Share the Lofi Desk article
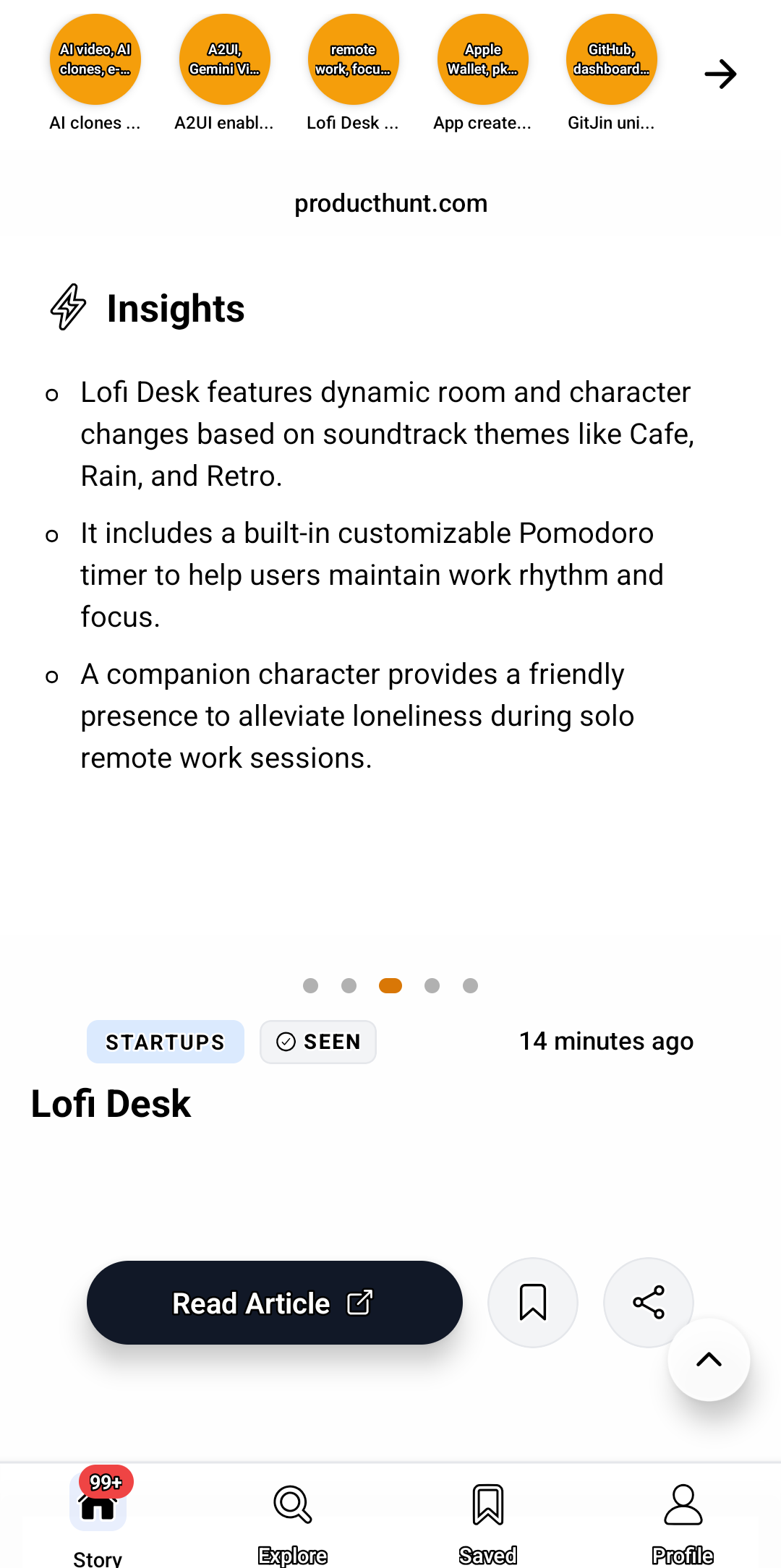781x1568 pixels. tap(648, 1301)
